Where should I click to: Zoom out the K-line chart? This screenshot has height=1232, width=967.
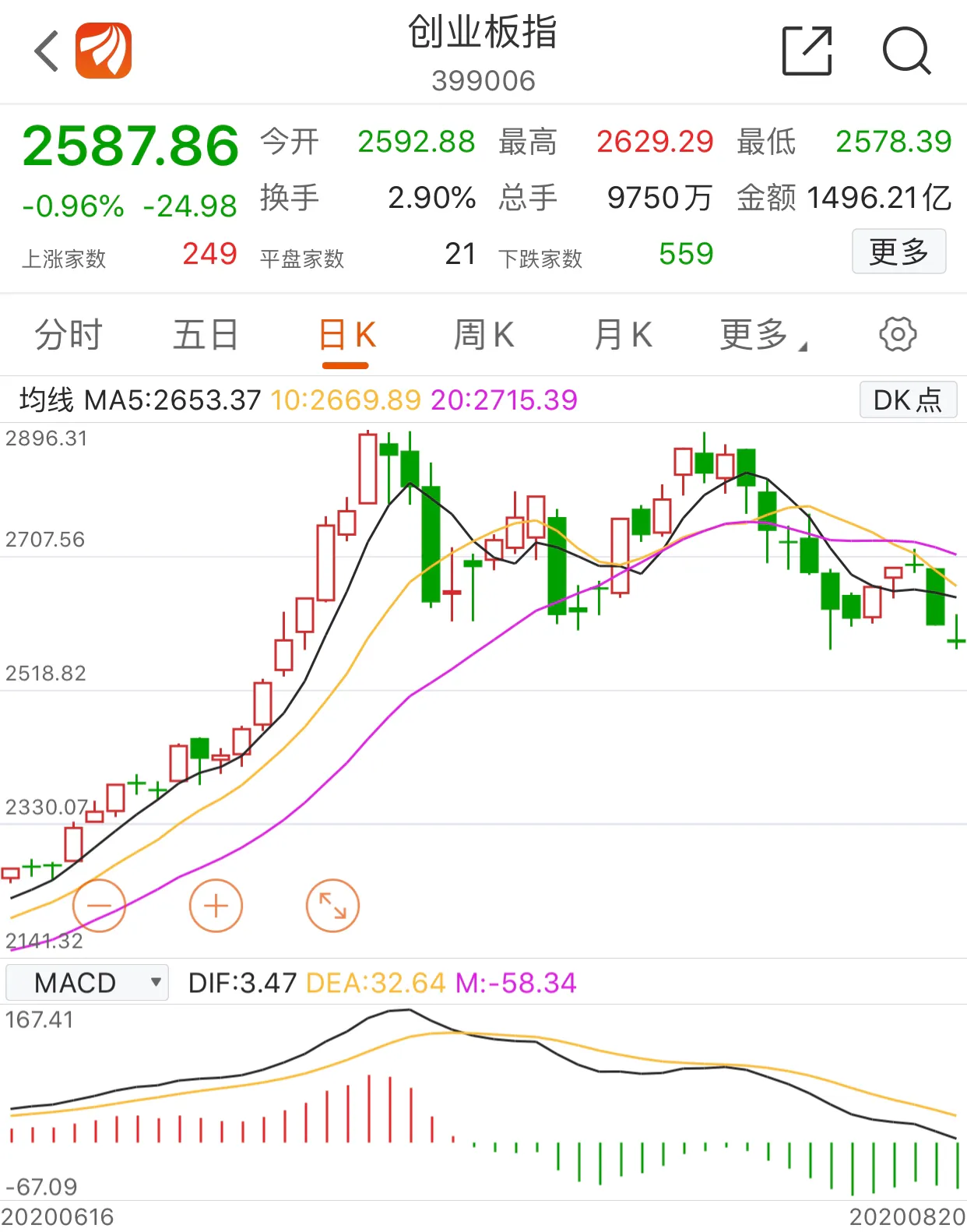99,906
